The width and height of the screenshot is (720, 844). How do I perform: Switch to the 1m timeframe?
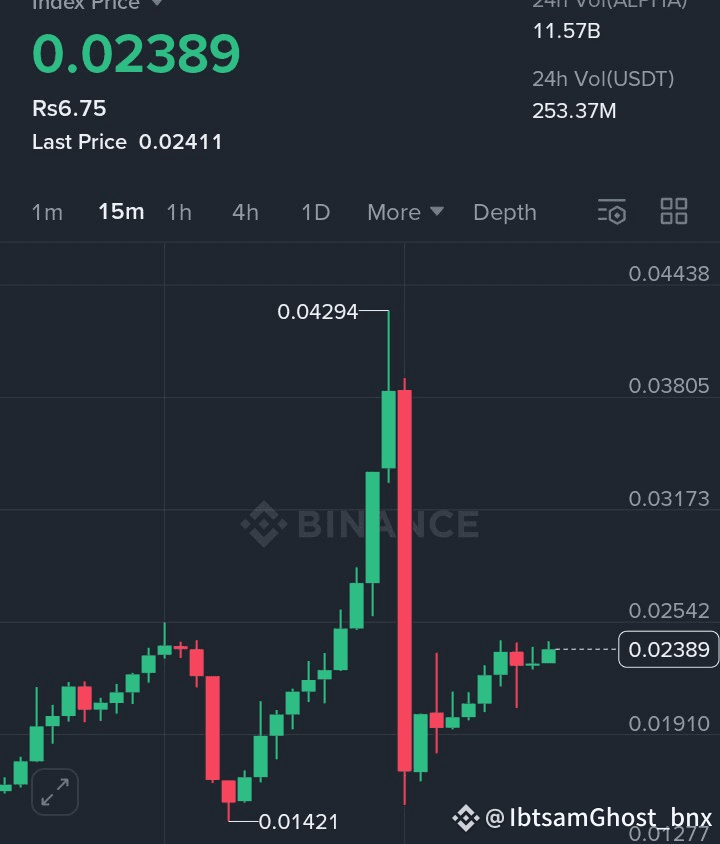click(47, 211)
